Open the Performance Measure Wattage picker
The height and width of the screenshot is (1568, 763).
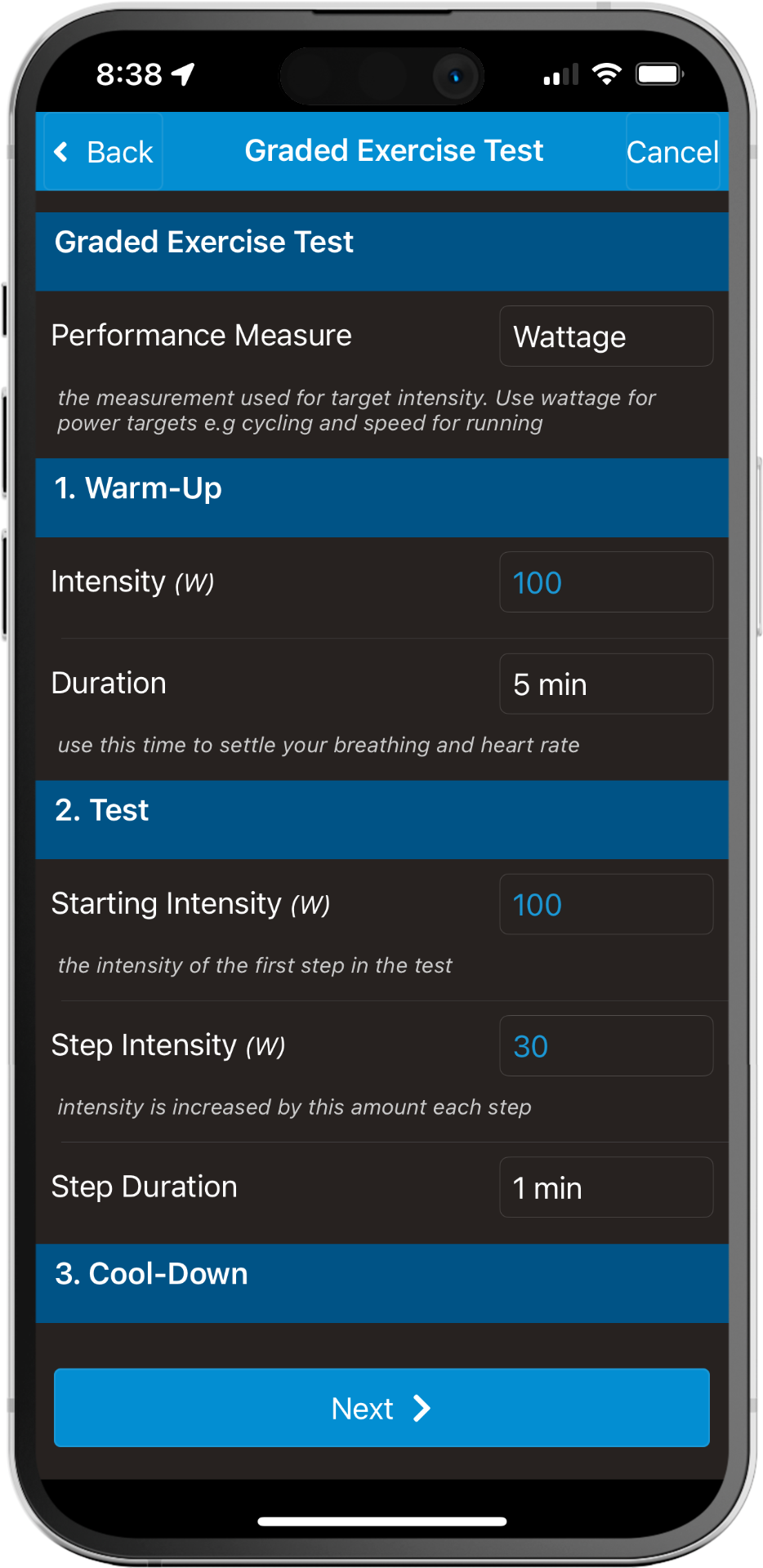point(605,336)
